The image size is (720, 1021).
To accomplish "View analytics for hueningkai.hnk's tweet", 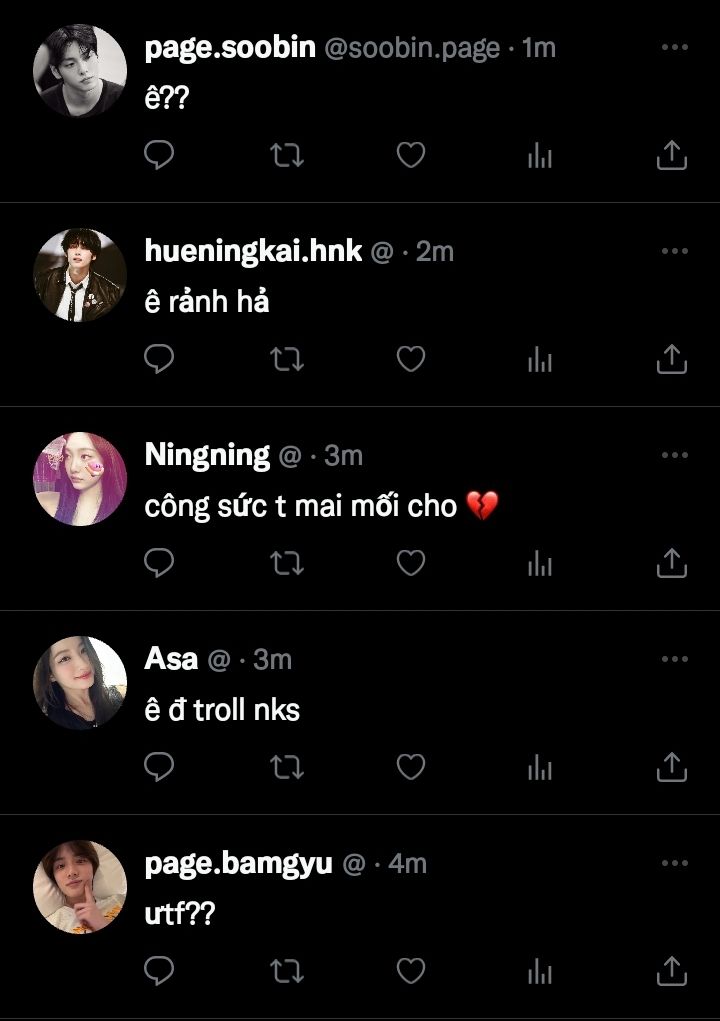I will point(540,359).
